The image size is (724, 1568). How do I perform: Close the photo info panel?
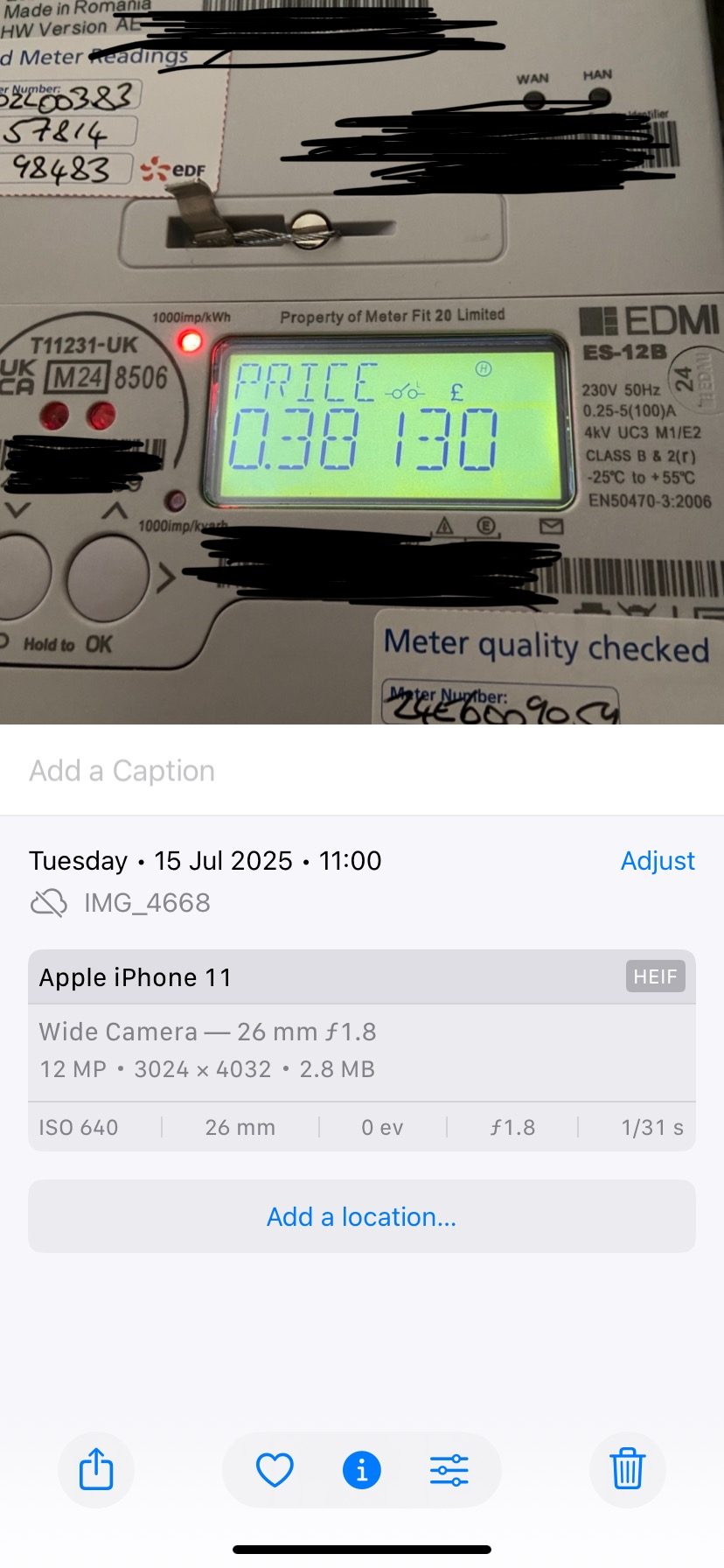click(x=362, y=1470)
